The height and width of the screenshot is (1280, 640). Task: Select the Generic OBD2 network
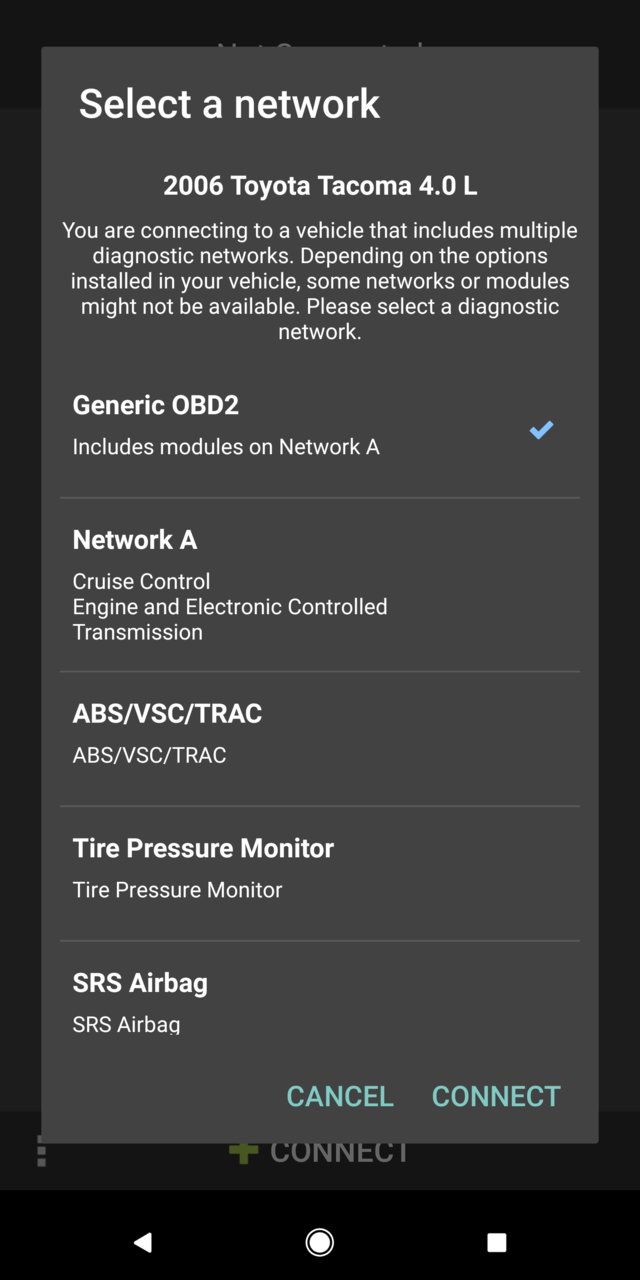pos(320,430)
